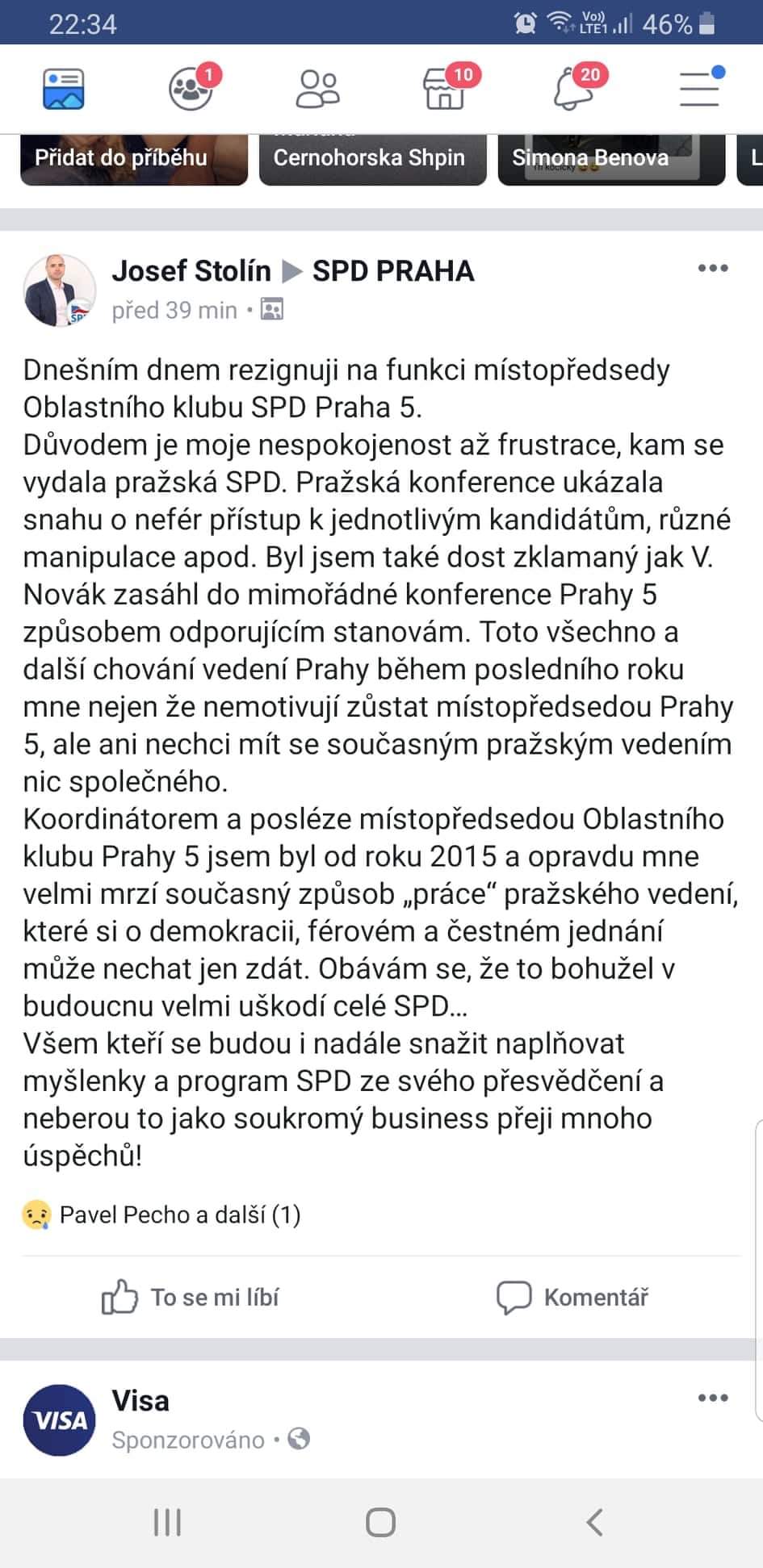Image resolution: width=763 pixels, height=1568 pixels.
Task: Open recent apps from the navigation bar
Action: coord(167,1523)
